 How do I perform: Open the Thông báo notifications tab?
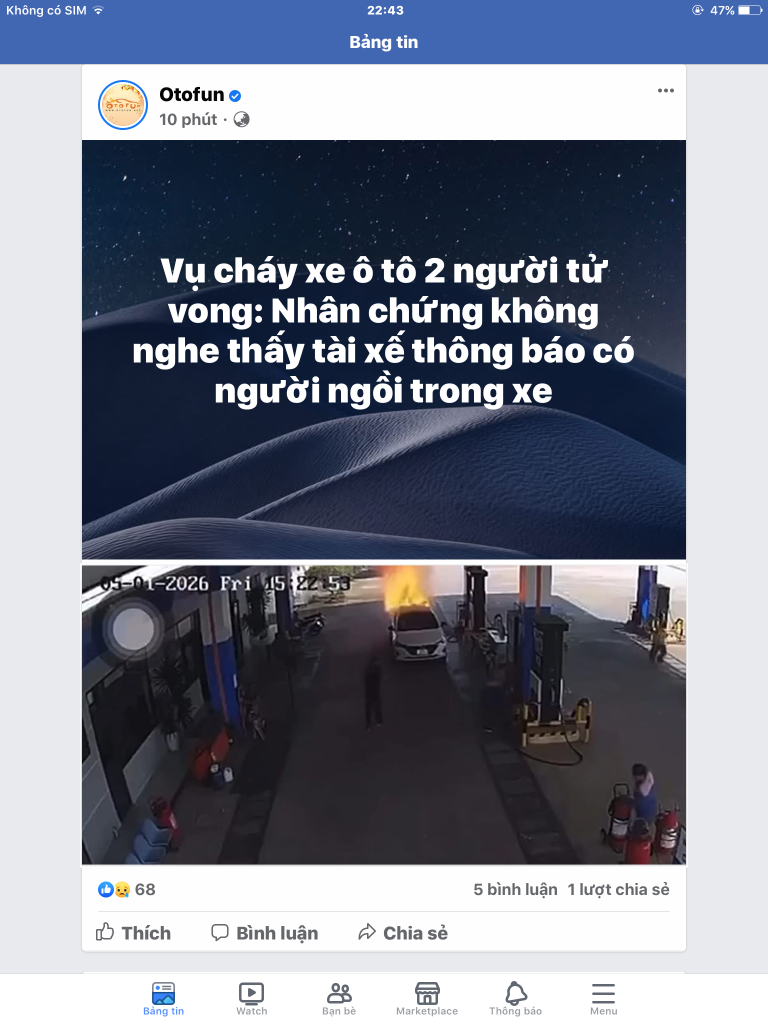(515, 999)
